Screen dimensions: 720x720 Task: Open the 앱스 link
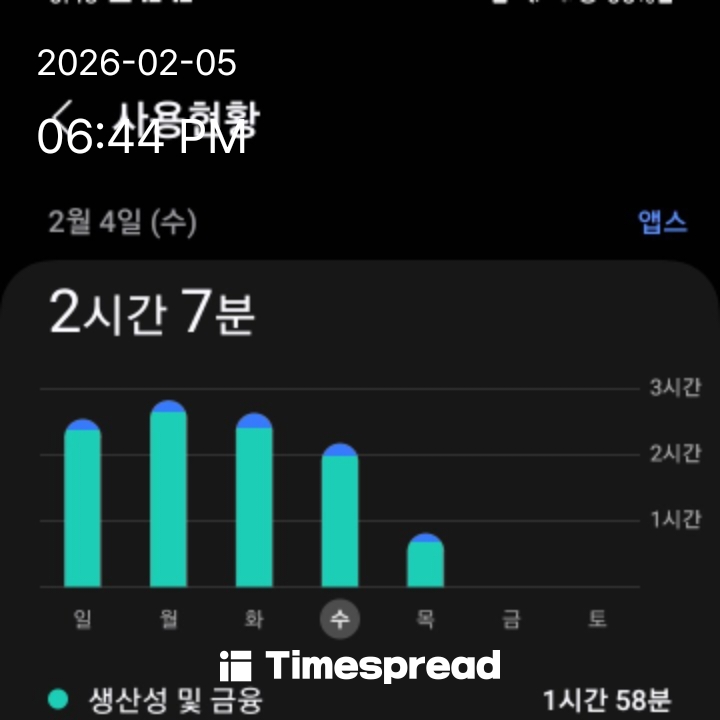coord(662,222)
